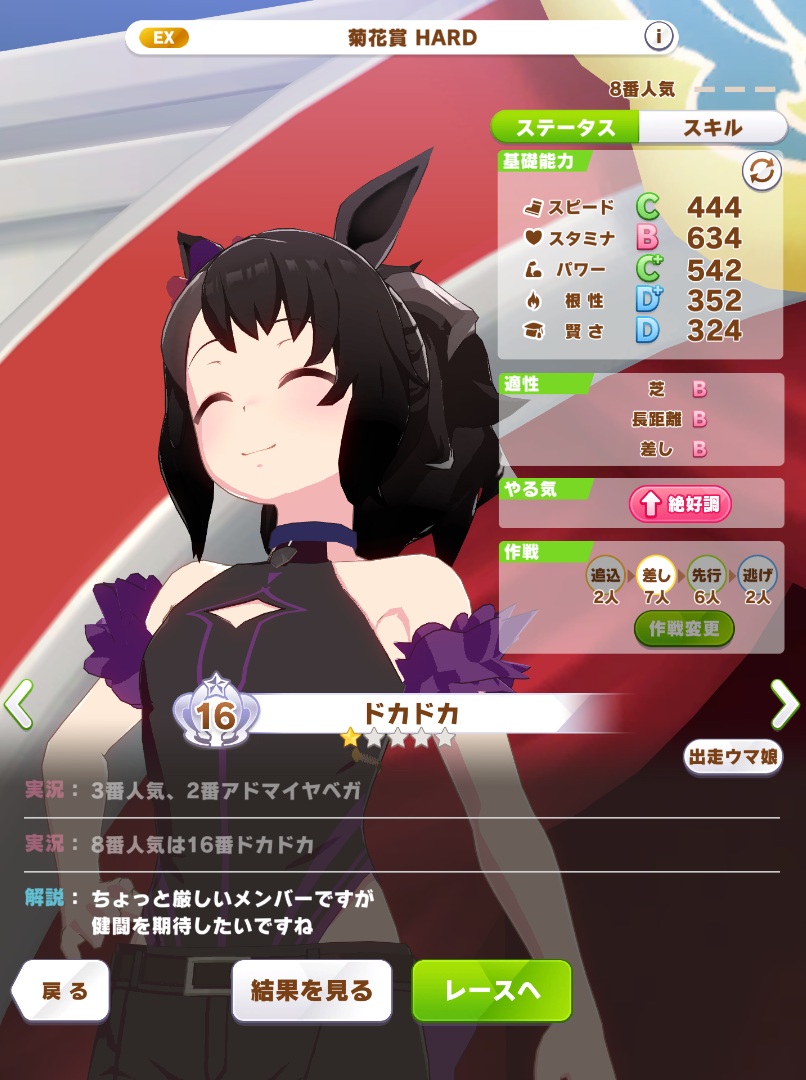Show the next runner with right arrow
The height and width of the screenshot is (1080, 806).
(x=786, y=704)
